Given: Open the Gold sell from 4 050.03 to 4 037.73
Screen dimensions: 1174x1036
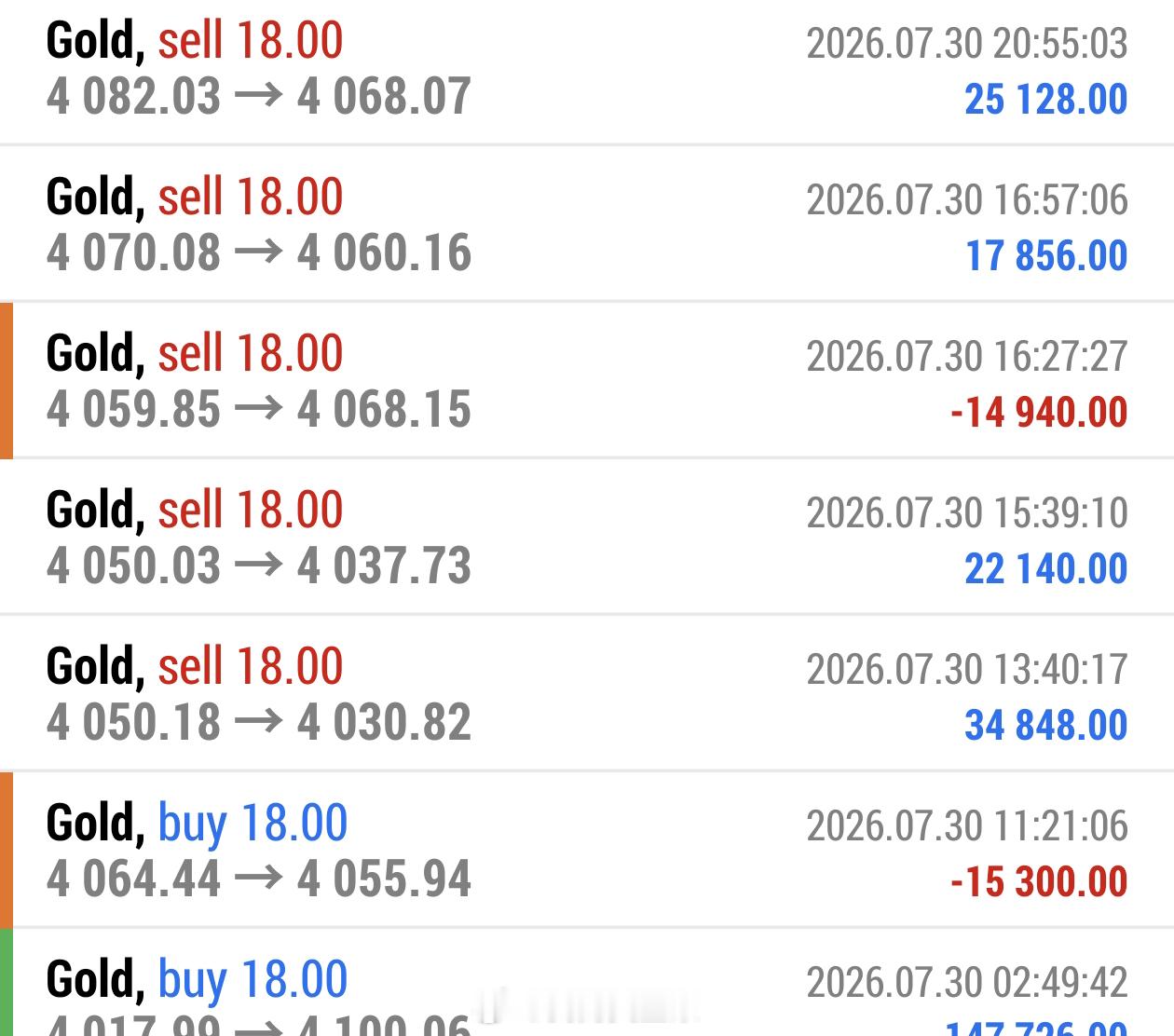Looking at the screenshot, I should pyautogui.click(x=587, y=537).
